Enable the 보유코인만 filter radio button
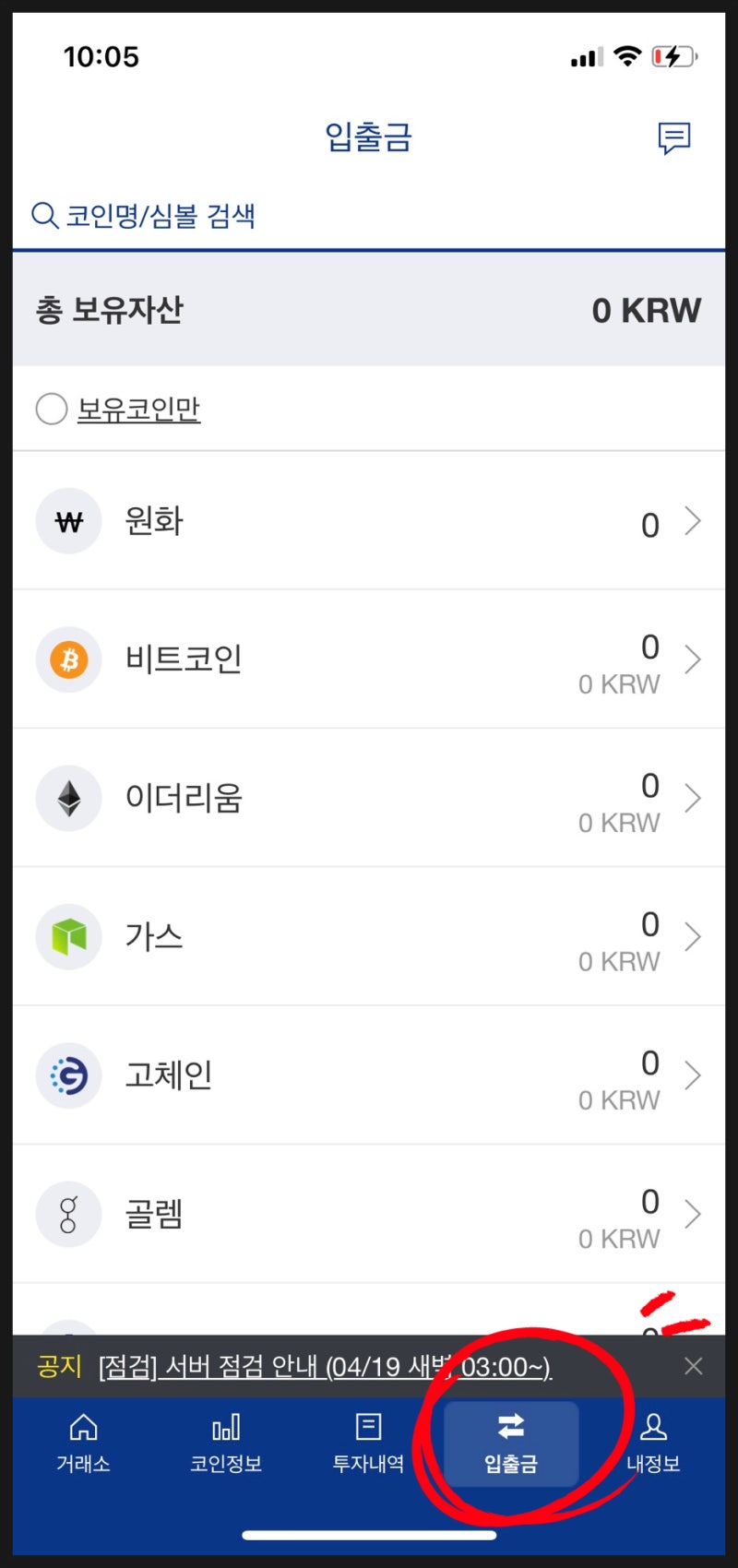The image size is (738, 1568). coord(52,408)
